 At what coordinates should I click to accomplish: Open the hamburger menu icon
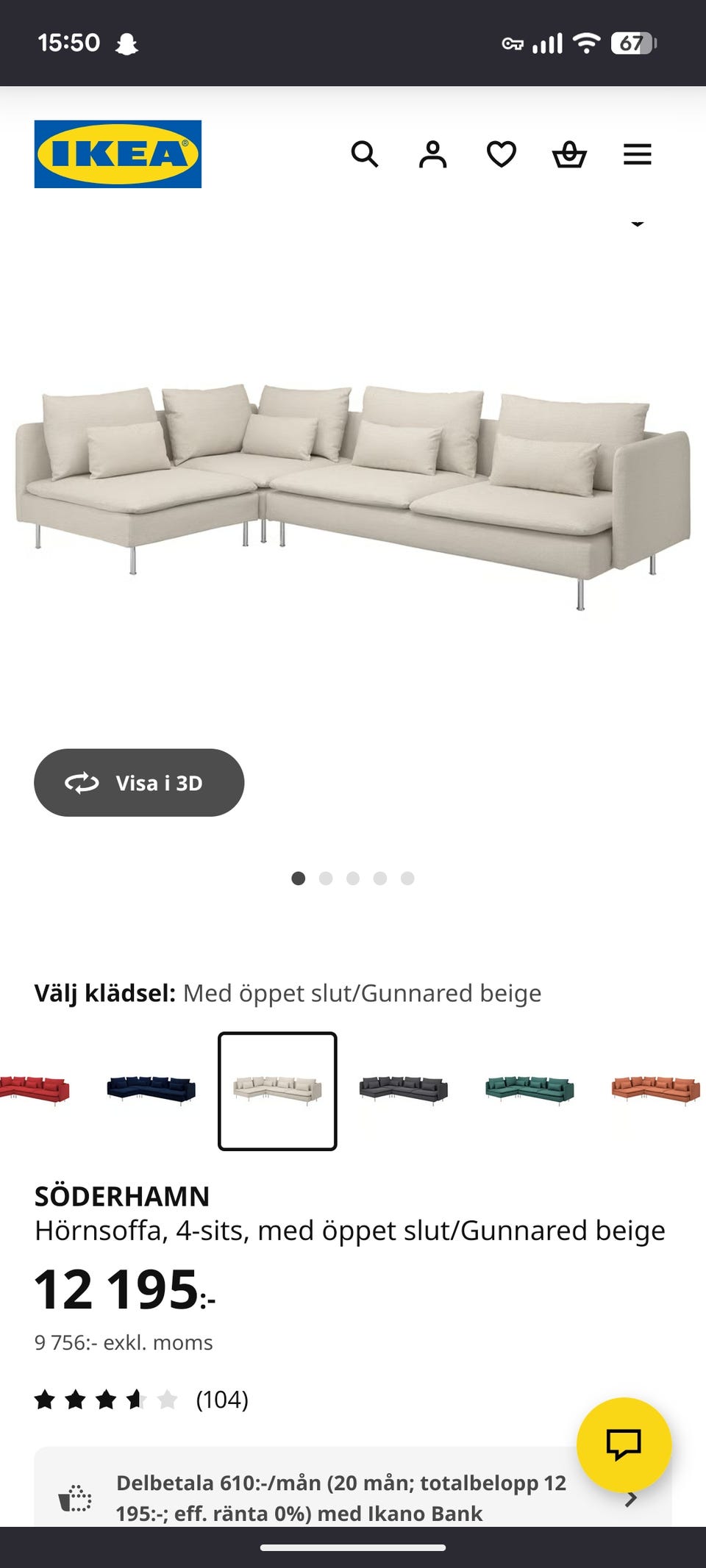pos(638,154)
